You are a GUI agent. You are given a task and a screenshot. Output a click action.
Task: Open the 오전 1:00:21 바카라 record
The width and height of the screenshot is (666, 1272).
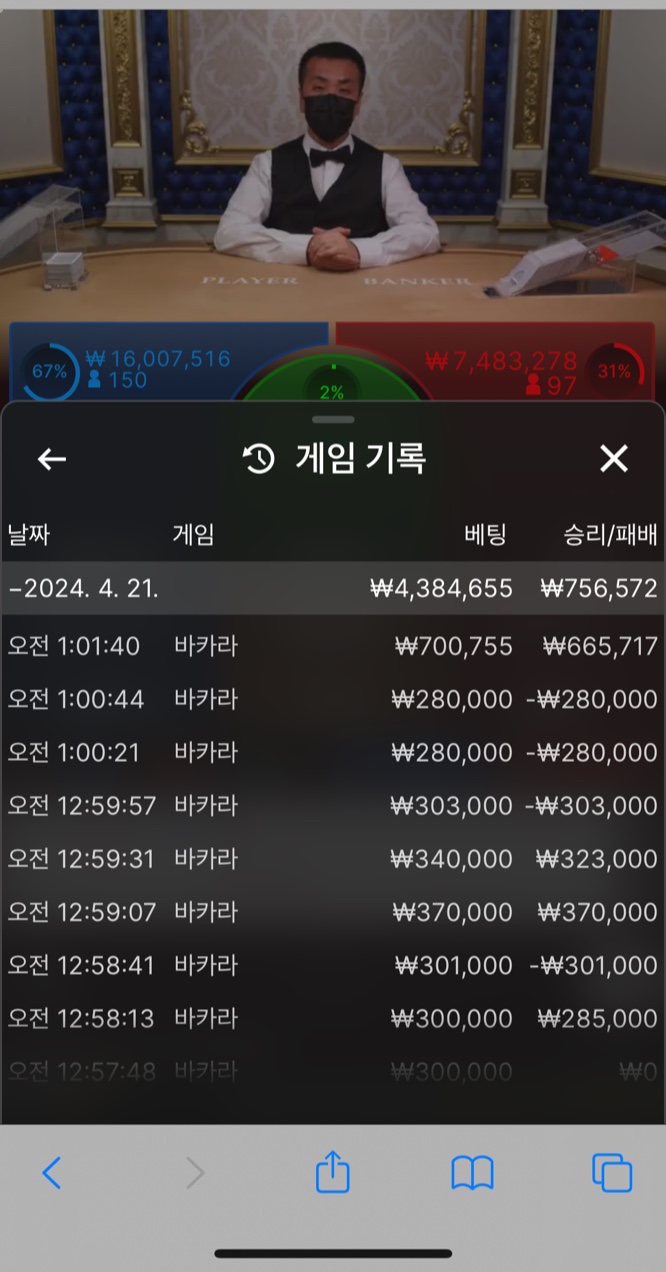(x=333, y=752)
